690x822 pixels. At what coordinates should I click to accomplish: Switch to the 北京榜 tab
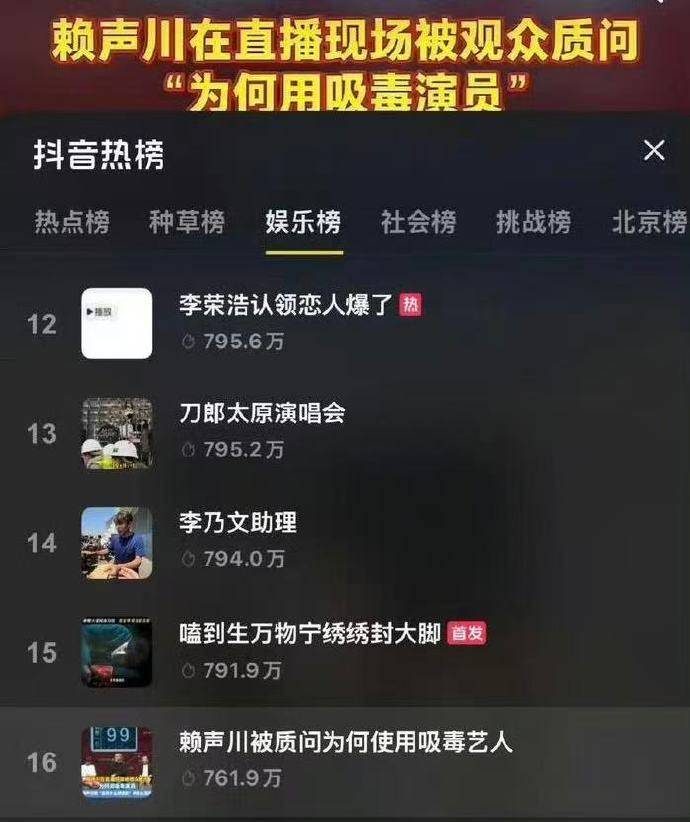pos(648,222)
